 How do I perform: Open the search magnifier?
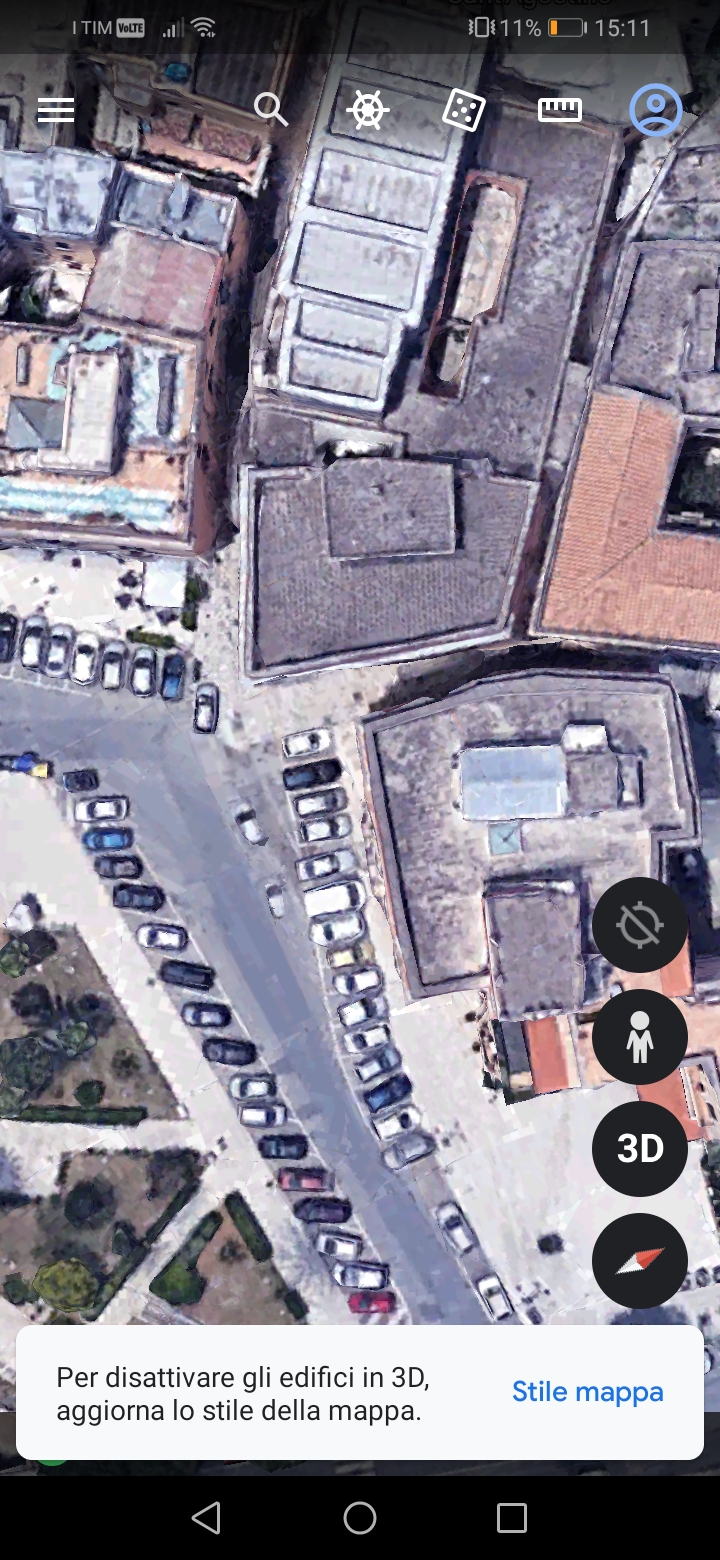270,110
